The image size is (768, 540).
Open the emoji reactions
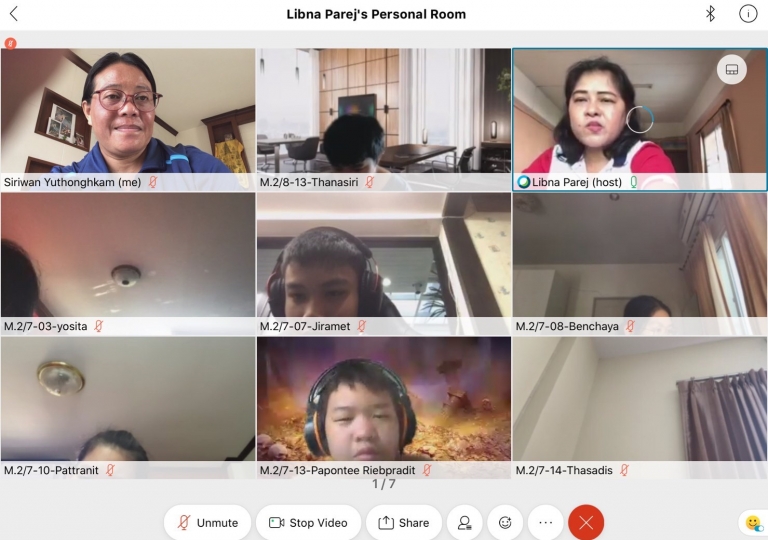coord(505,522)
